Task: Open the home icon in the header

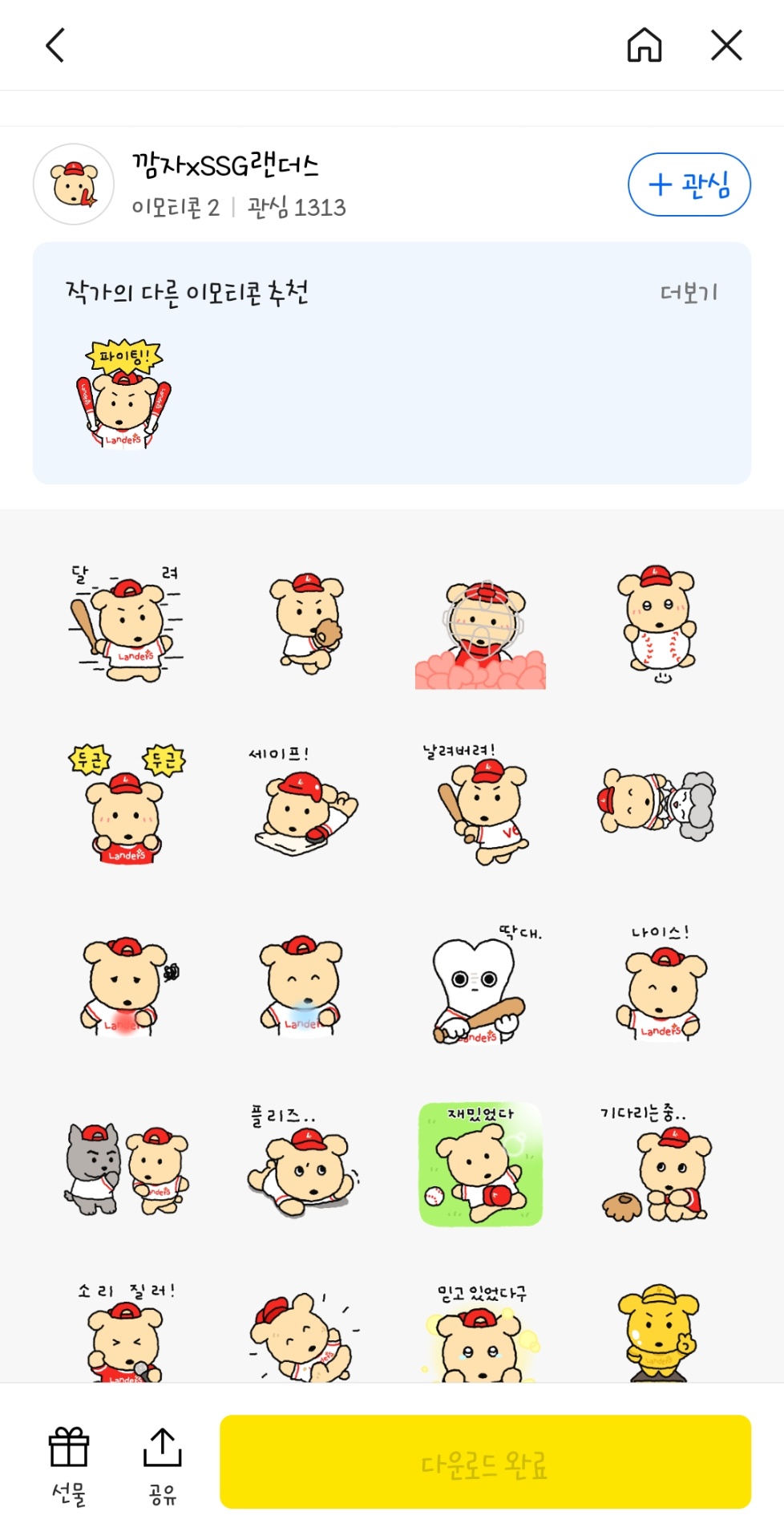Action: coord(644,45)
